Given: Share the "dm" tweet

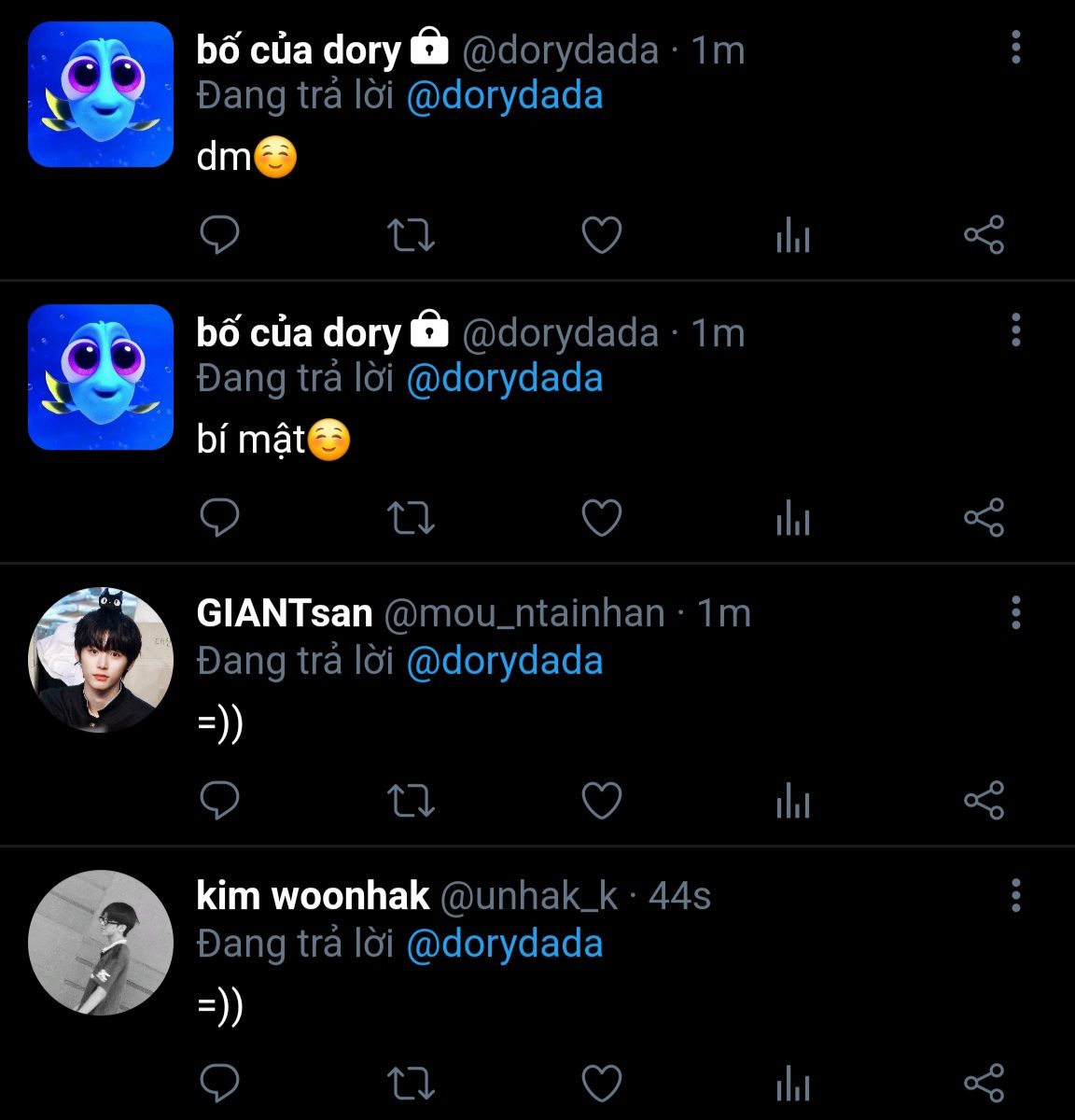Looking at the screenshot, I should pyautogui.click(x=984, y=234).
